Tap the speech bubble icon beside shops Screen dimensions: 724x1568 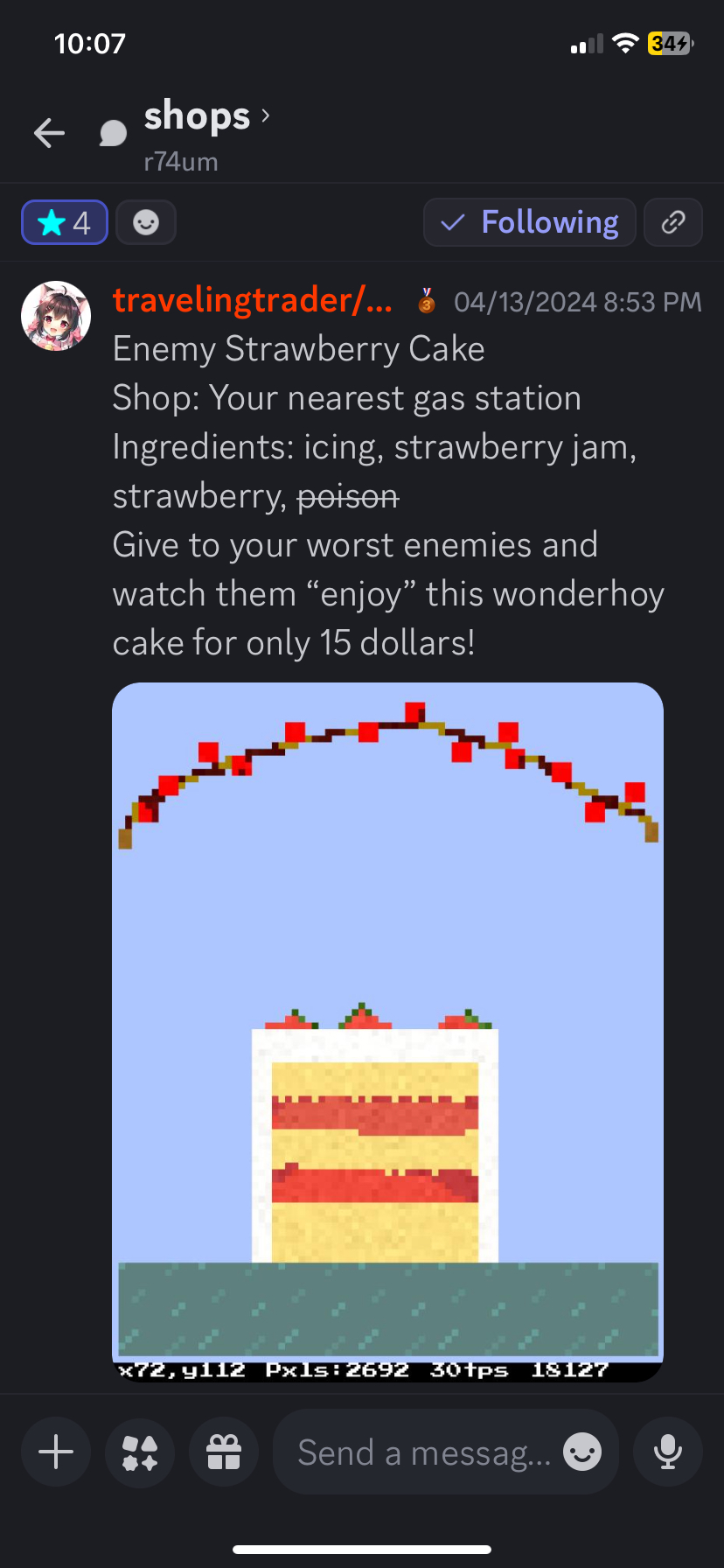point(113,133)
